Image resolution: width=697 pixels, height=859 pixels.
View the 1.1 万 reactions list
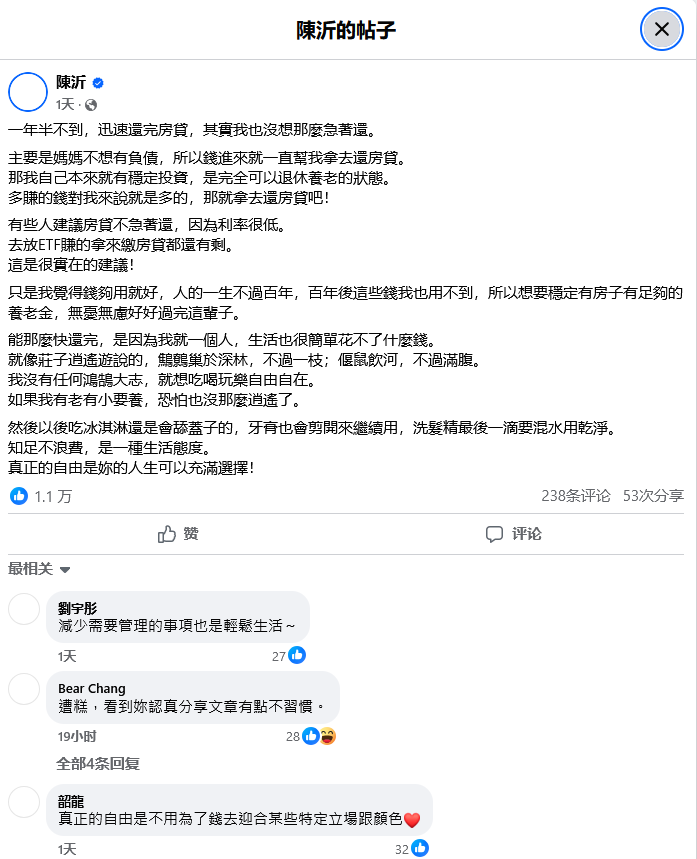(x=41, y=496)
